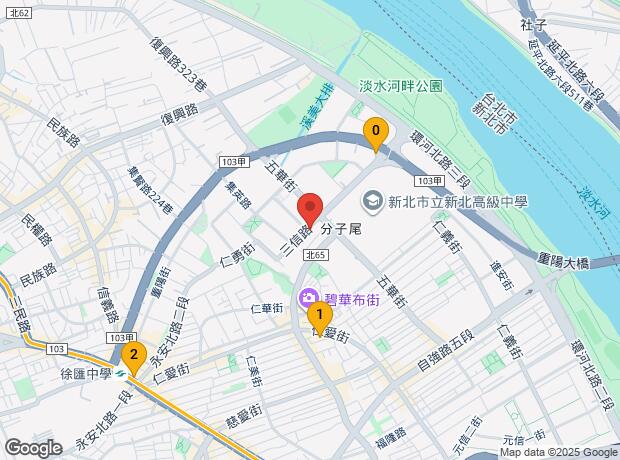Open the 碧華布街 shopping place icon
The height and width of the screenshot is (460, 620).
(x=308, y=297)
